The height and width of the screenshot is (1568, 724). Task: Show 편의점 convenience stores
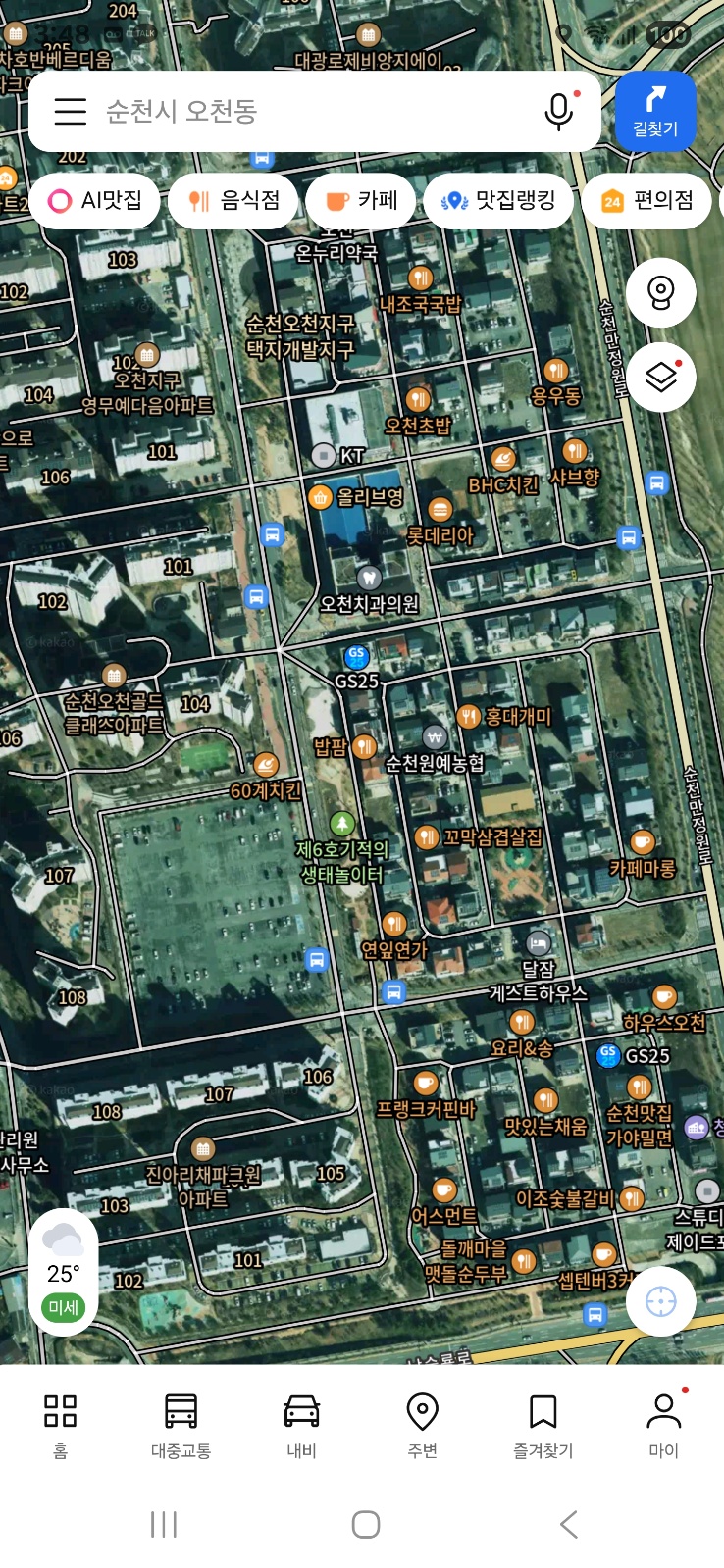647,201
